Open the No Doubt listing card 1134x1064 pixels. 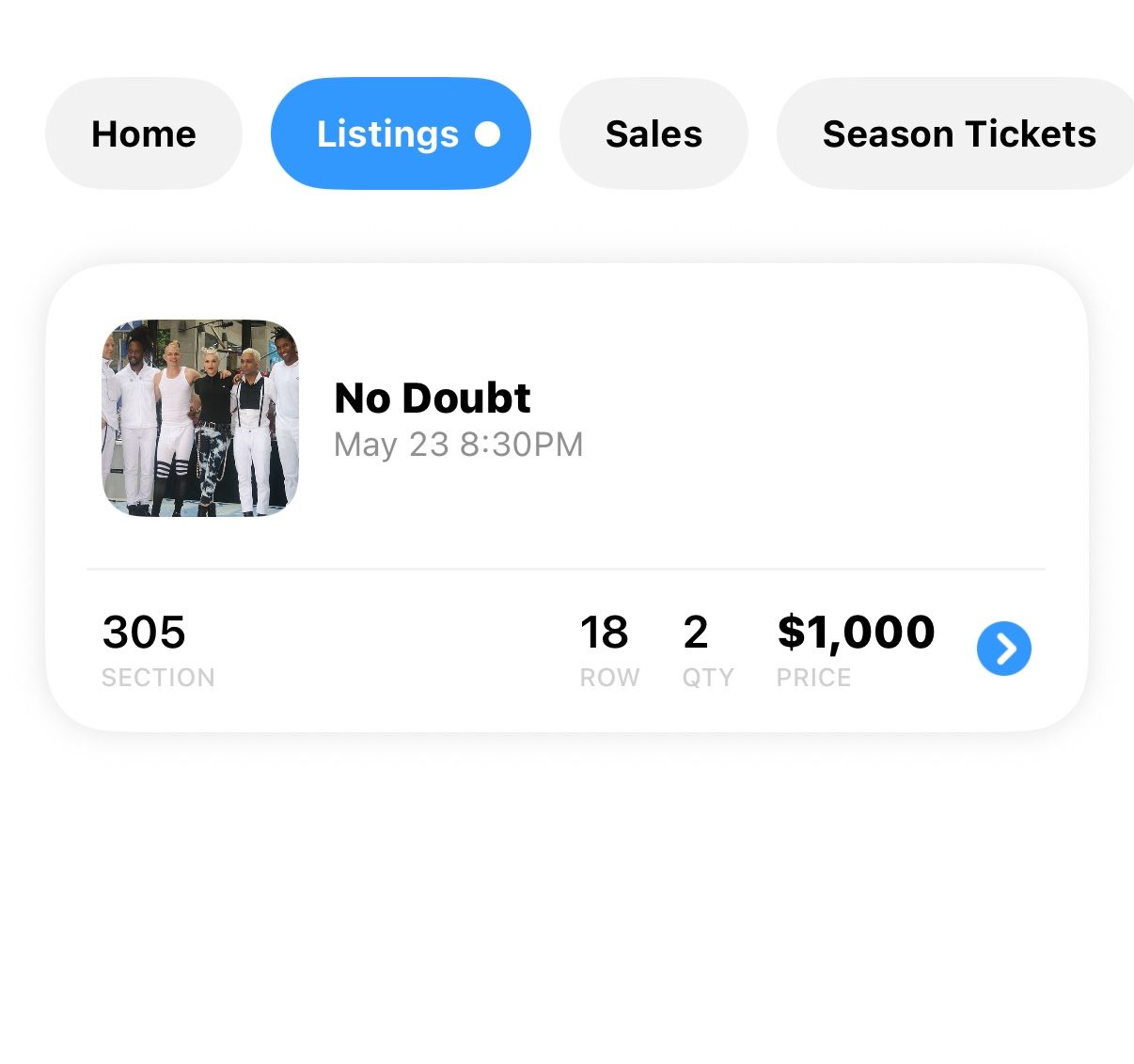click(566, 497)
